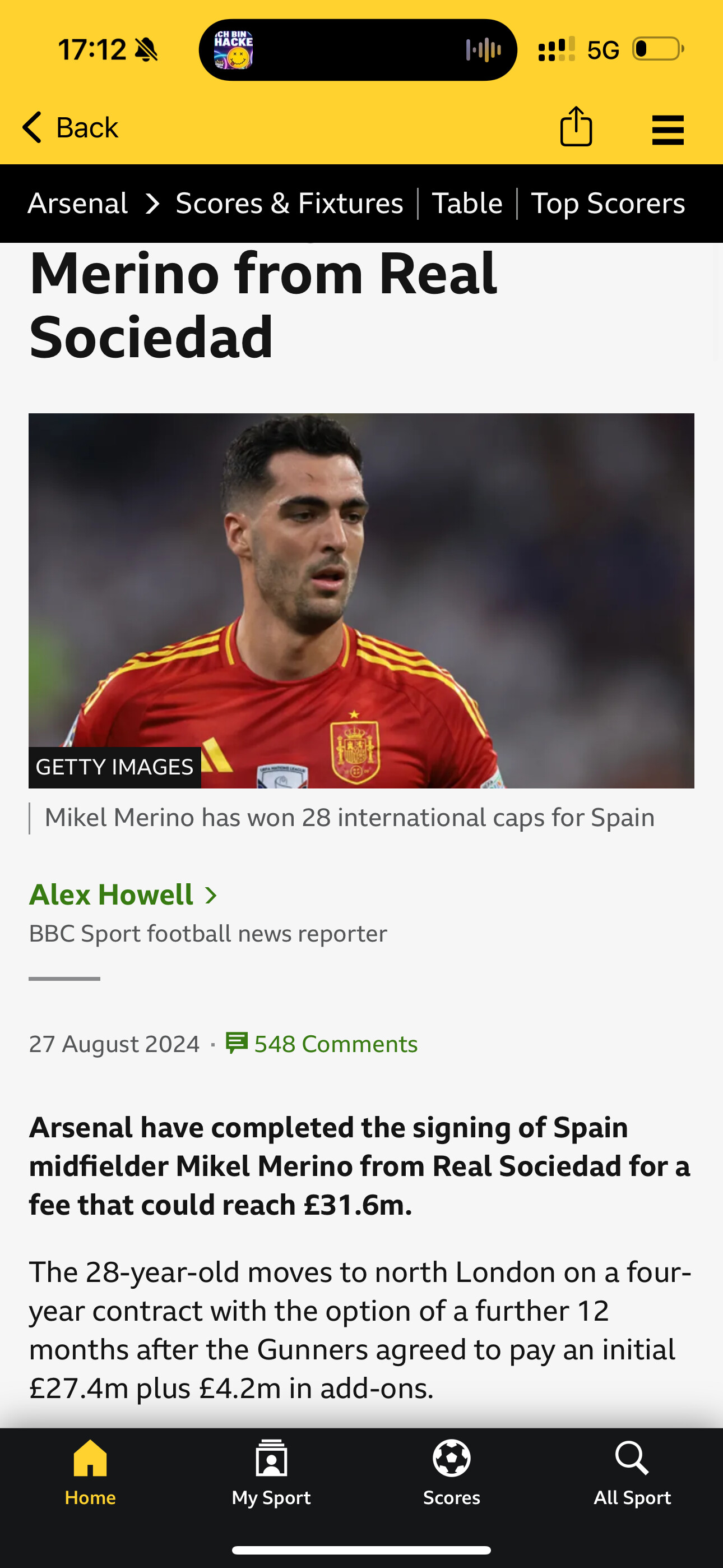
Task: Open the league Table
Action: pyautogui.click(x=467, y=204)
